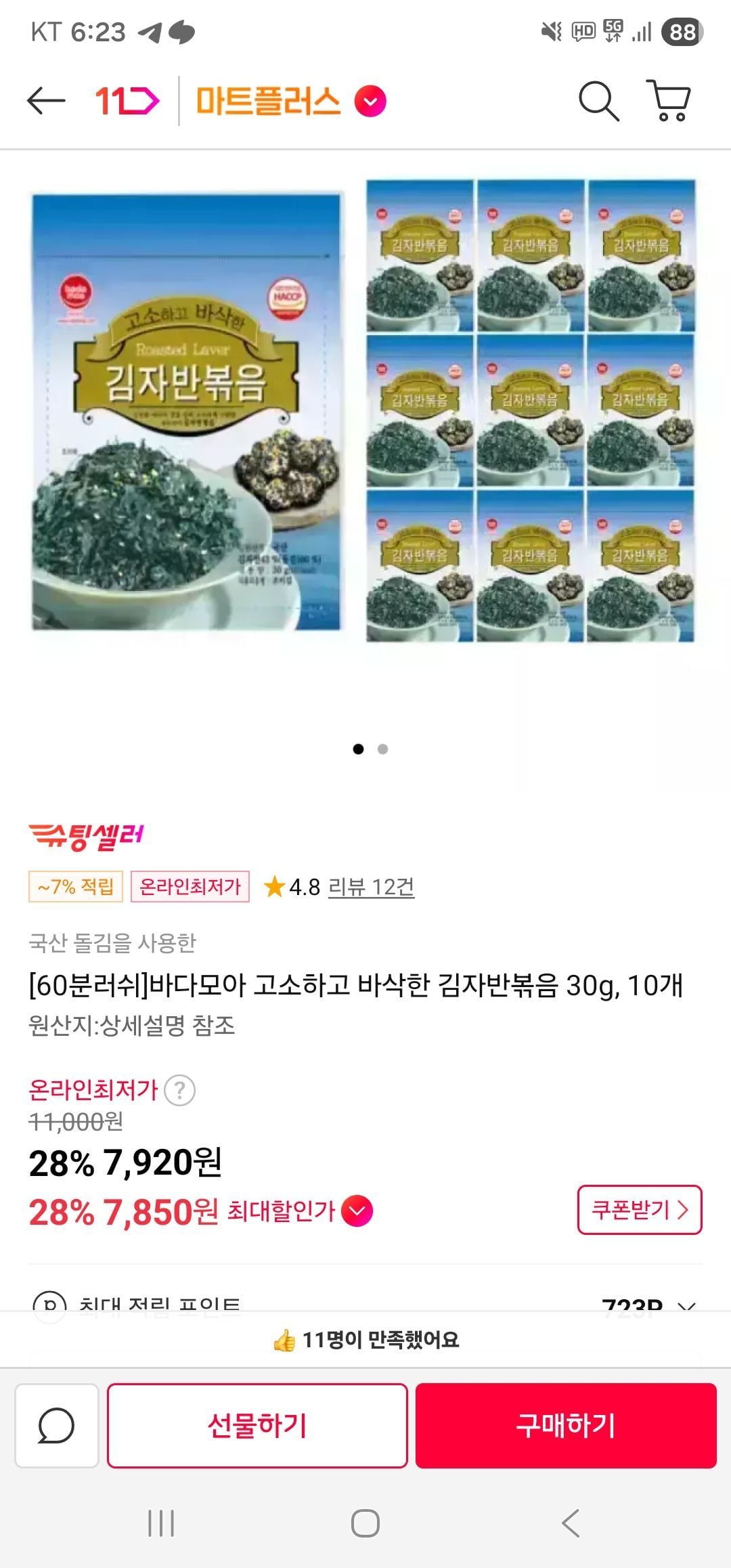731x1568 pixels.
Task: Expand the 최대할인가 details
Action: [x=357, y=1211]
